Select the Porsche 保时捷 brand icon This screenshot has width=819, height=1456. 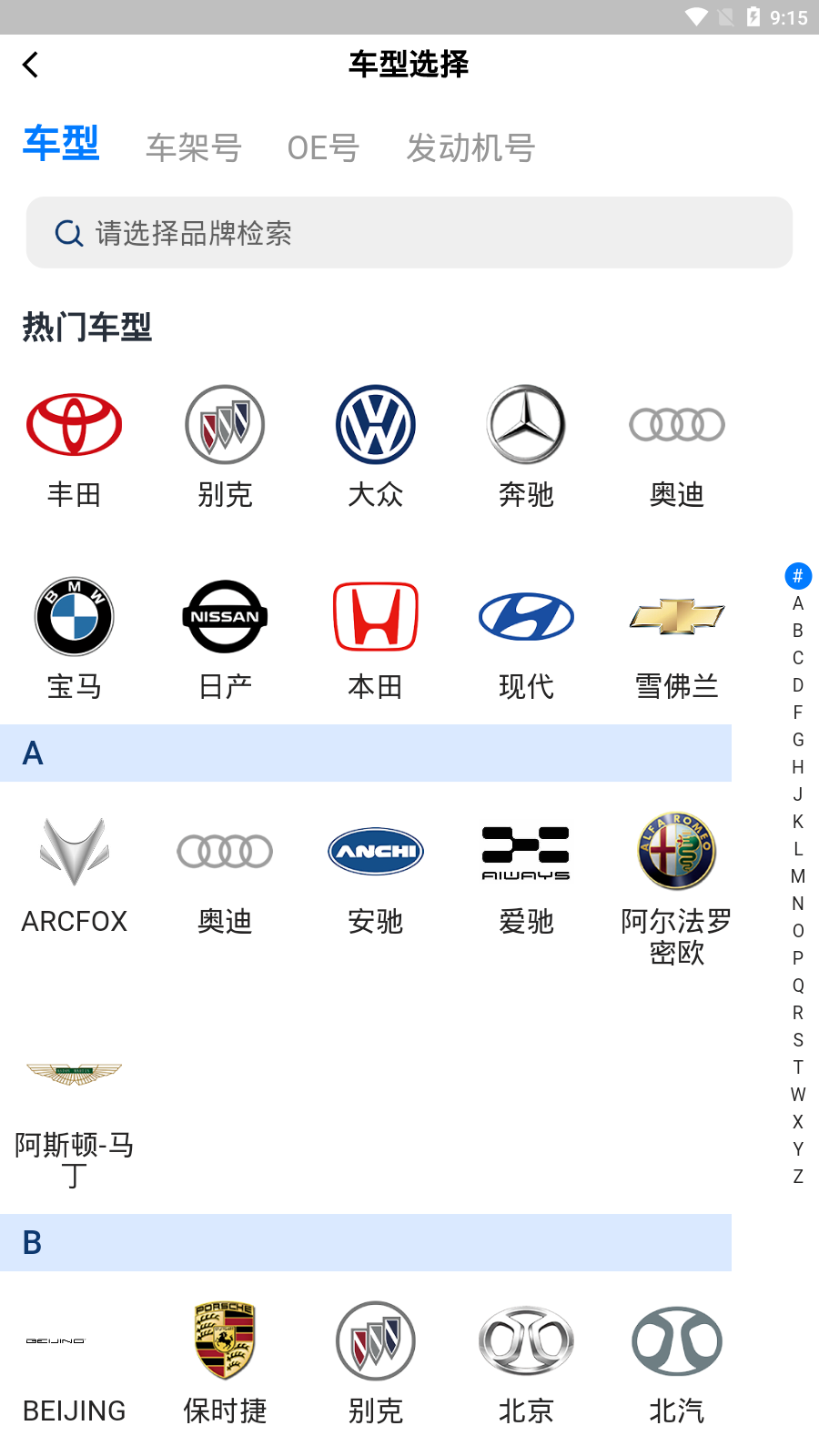(x=225, y=1340)
